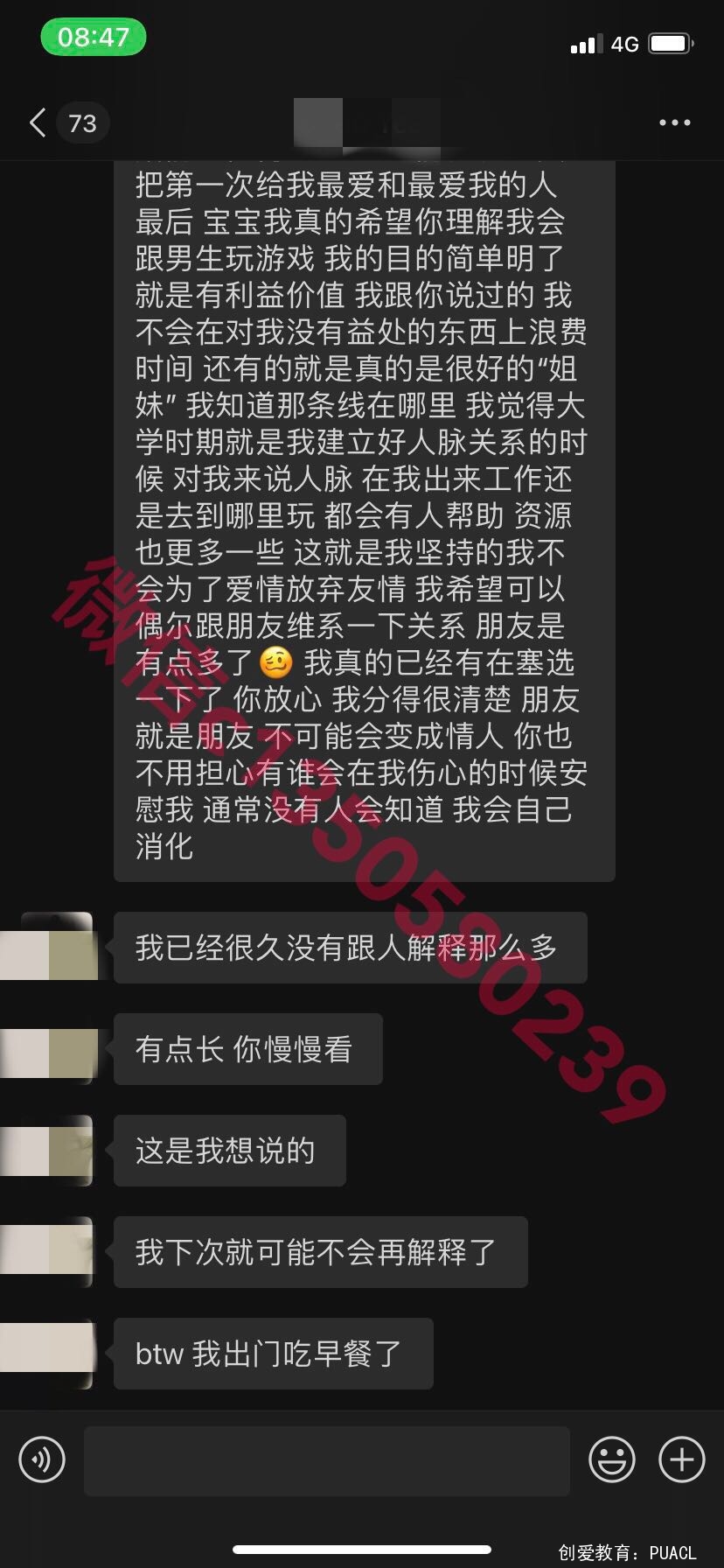Open the chat's three-dot menu

[674, 123]
